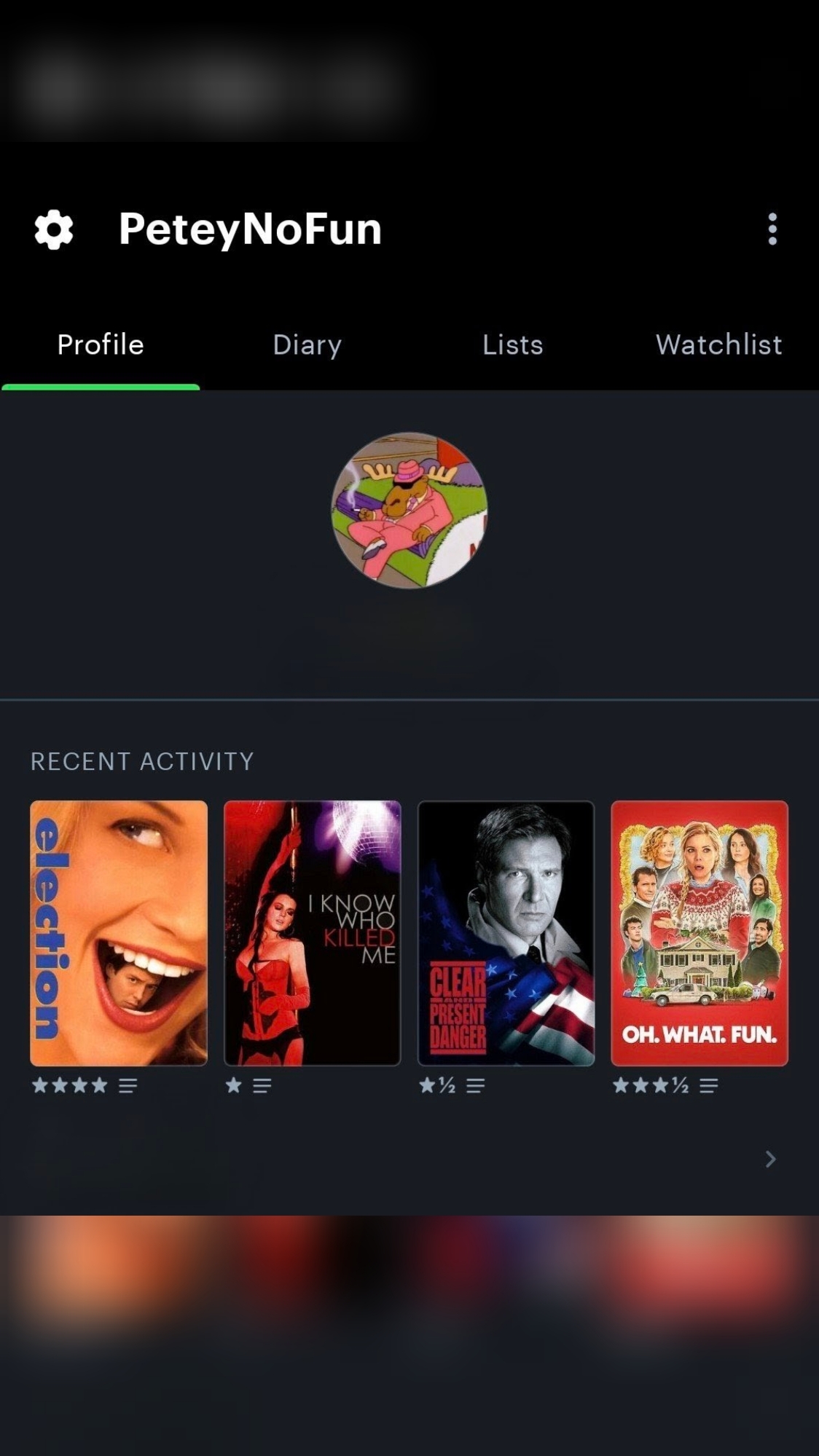Viewport: 819px width, 1456px height.
Task: Open the Oh. What. Fun. poster
Action: 700,933
